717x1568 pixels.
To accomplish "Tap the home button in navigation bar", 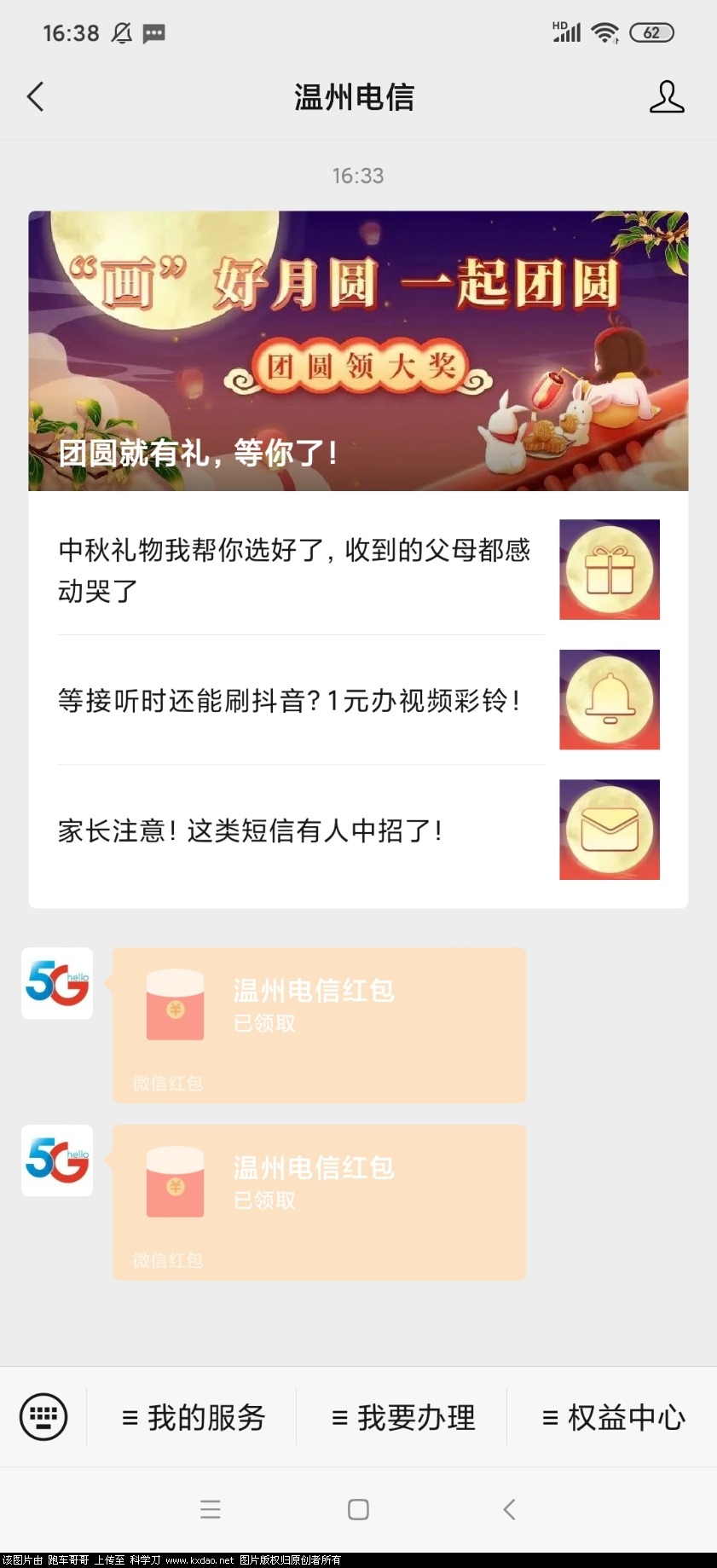I will 358,1508.
